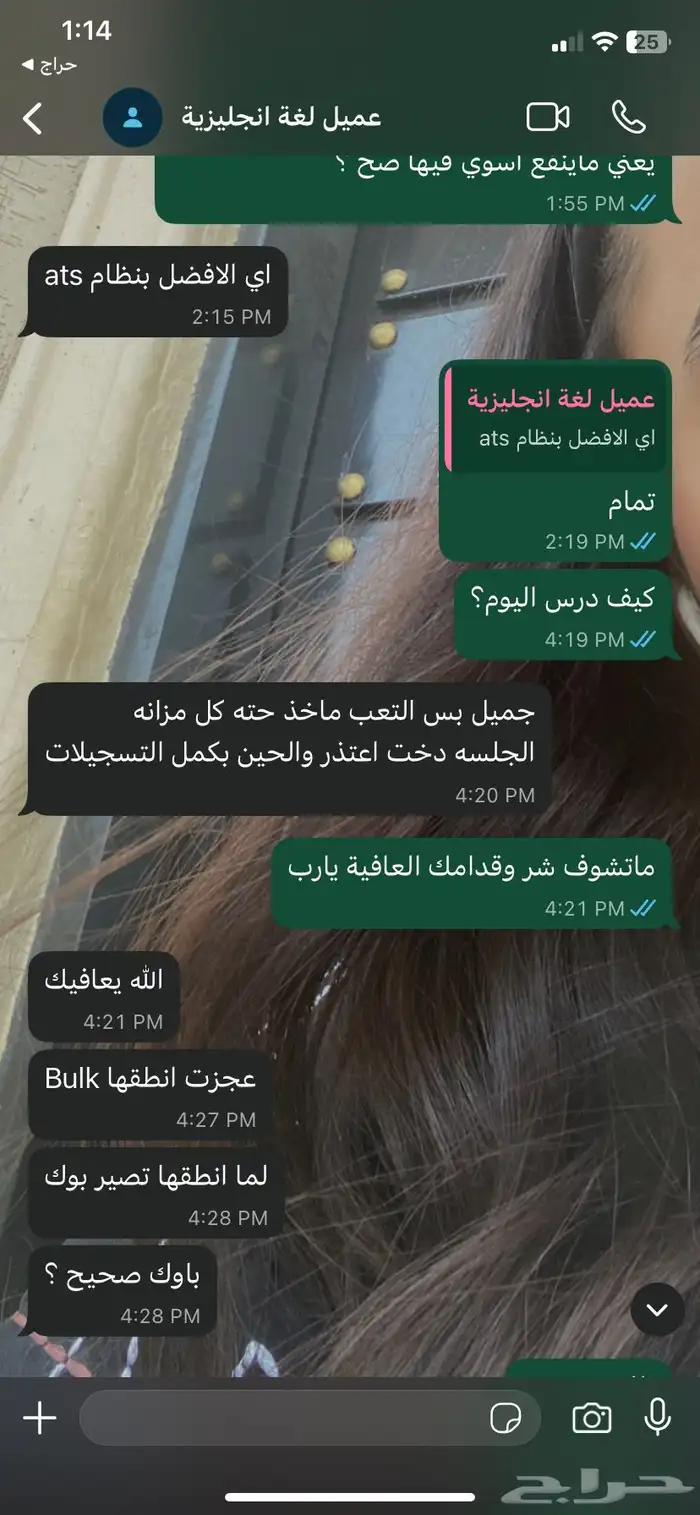Open the camera to send a photo
The width and height of the screenshot is (700, 1515).
(x=591, y=1418)
